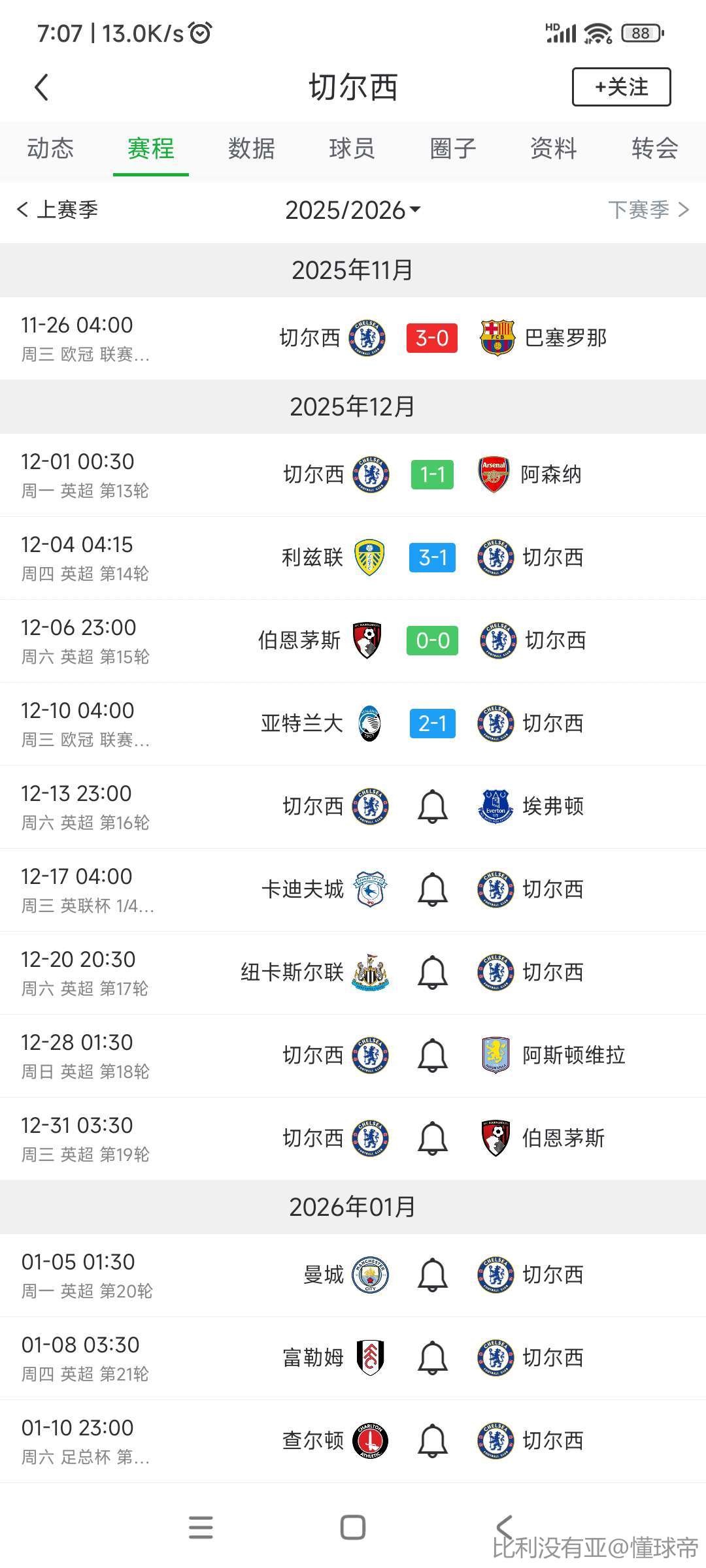
Task: View the 利兹联 vs 切尔西 3-1 match
Action: pyautogui.click(x=432, y=558)
